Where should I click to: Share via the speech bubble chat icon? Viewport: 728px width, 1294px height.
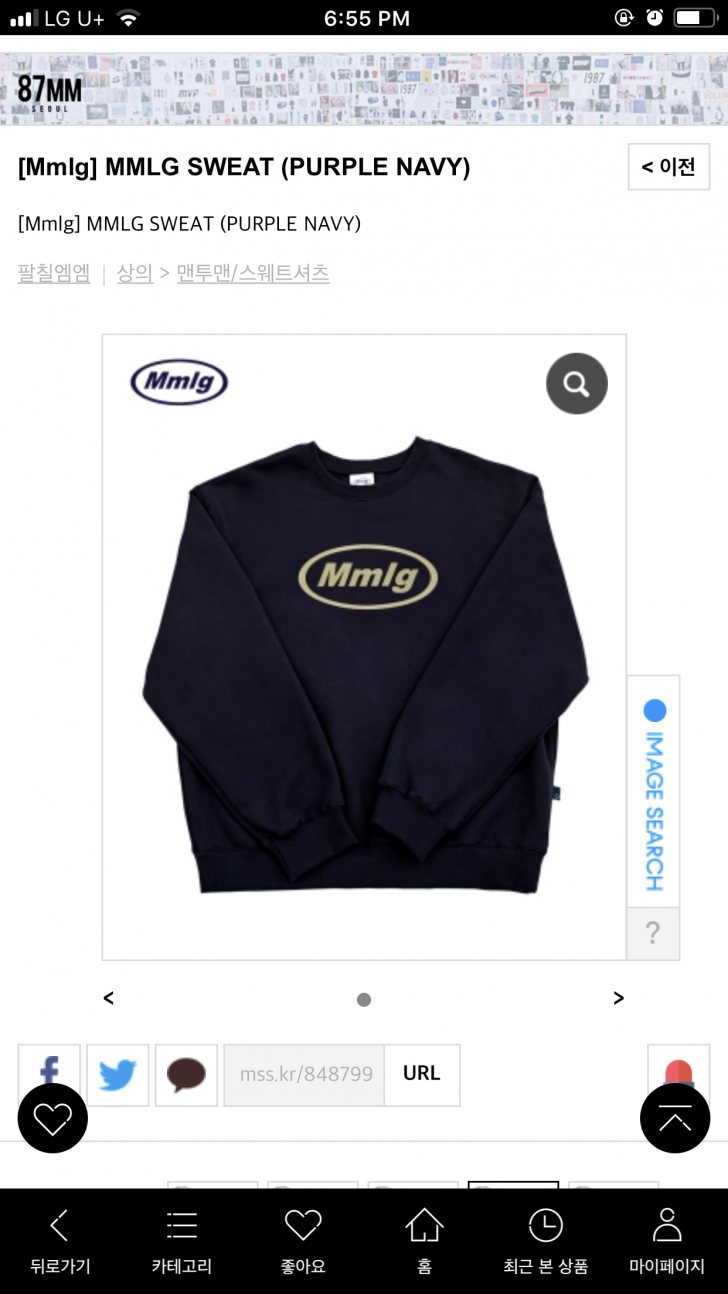(186, 1075)
